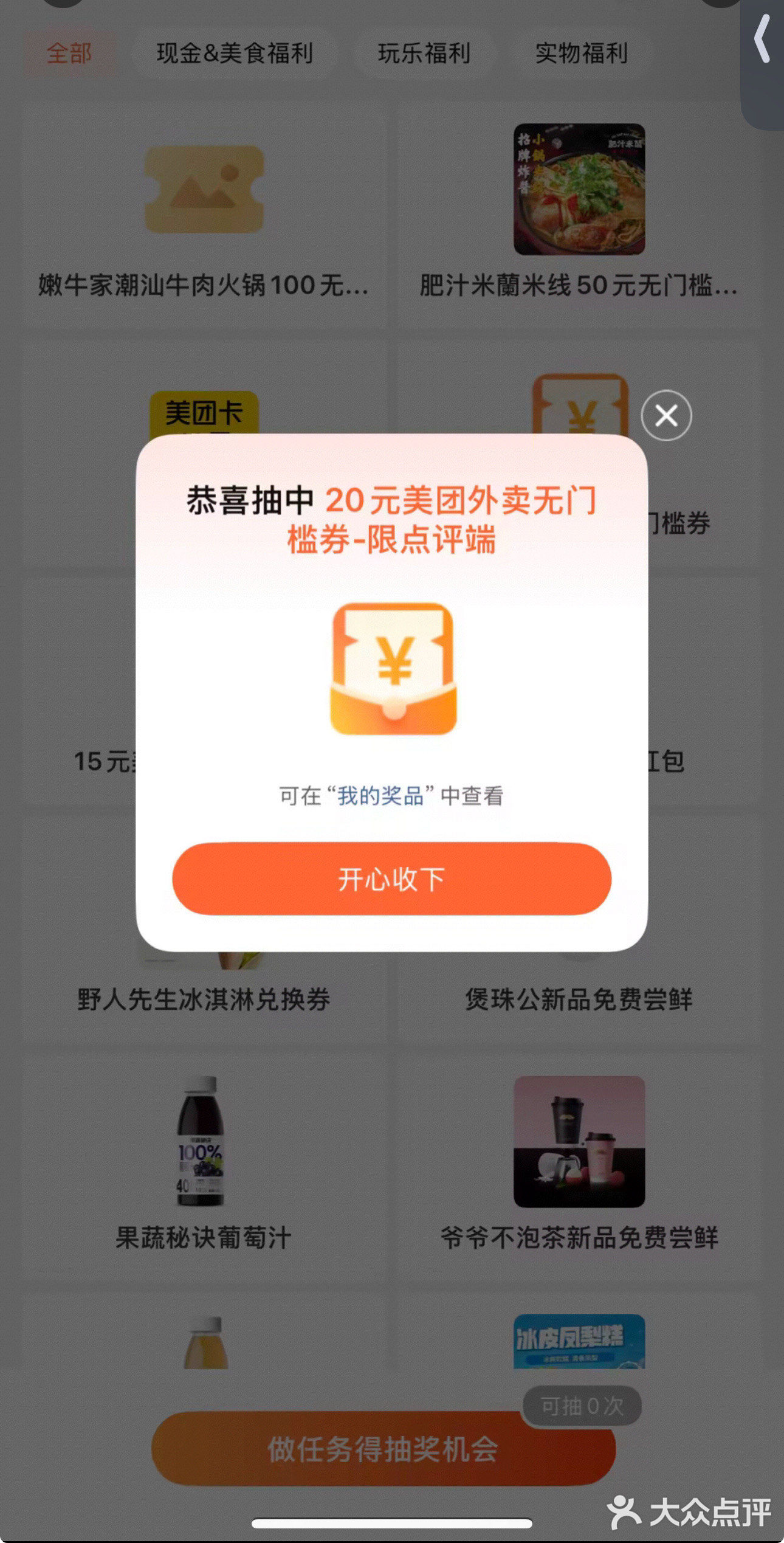Close the prize popup with the X
This screenshot has height=1543, width=784.
[x=666, y=416]
